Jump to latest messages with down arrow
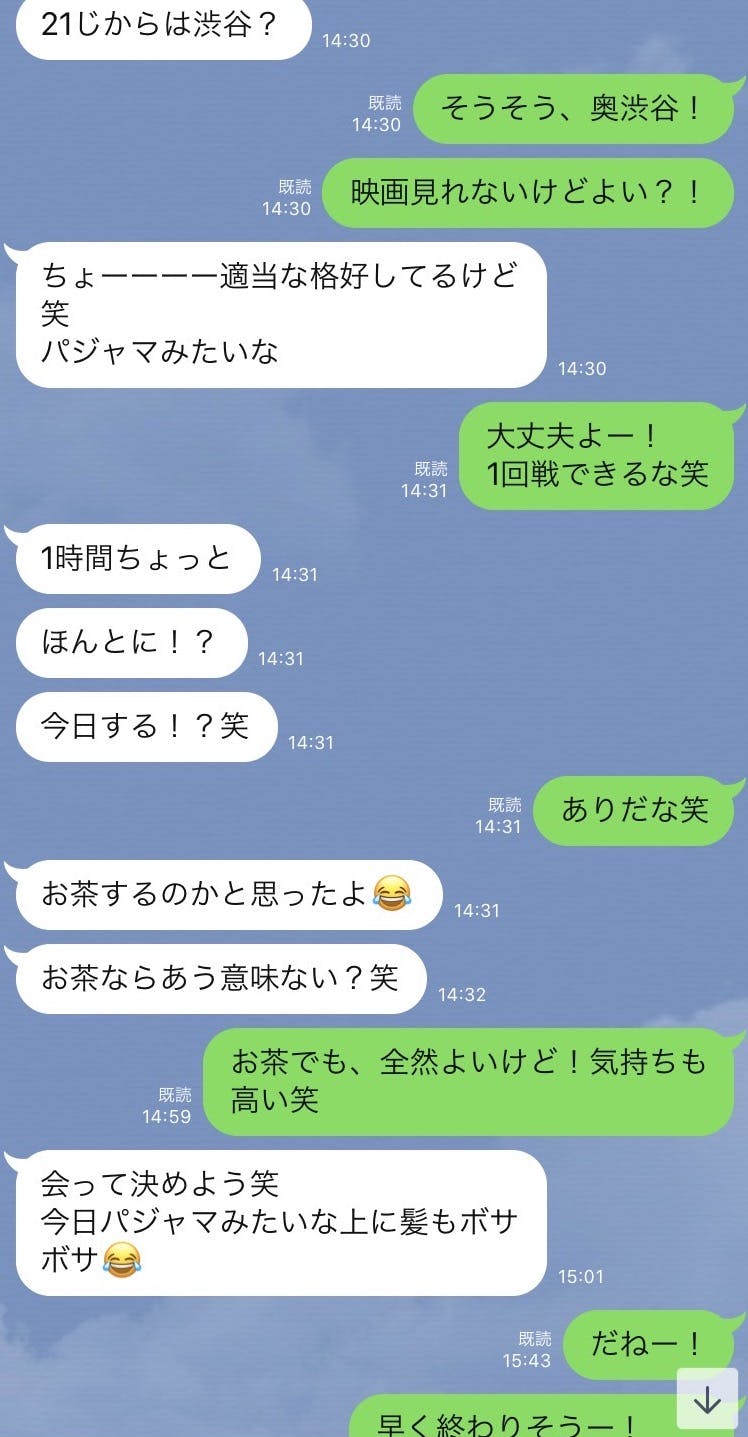This screenshot has width=748, height=1437. [707, 1397]
